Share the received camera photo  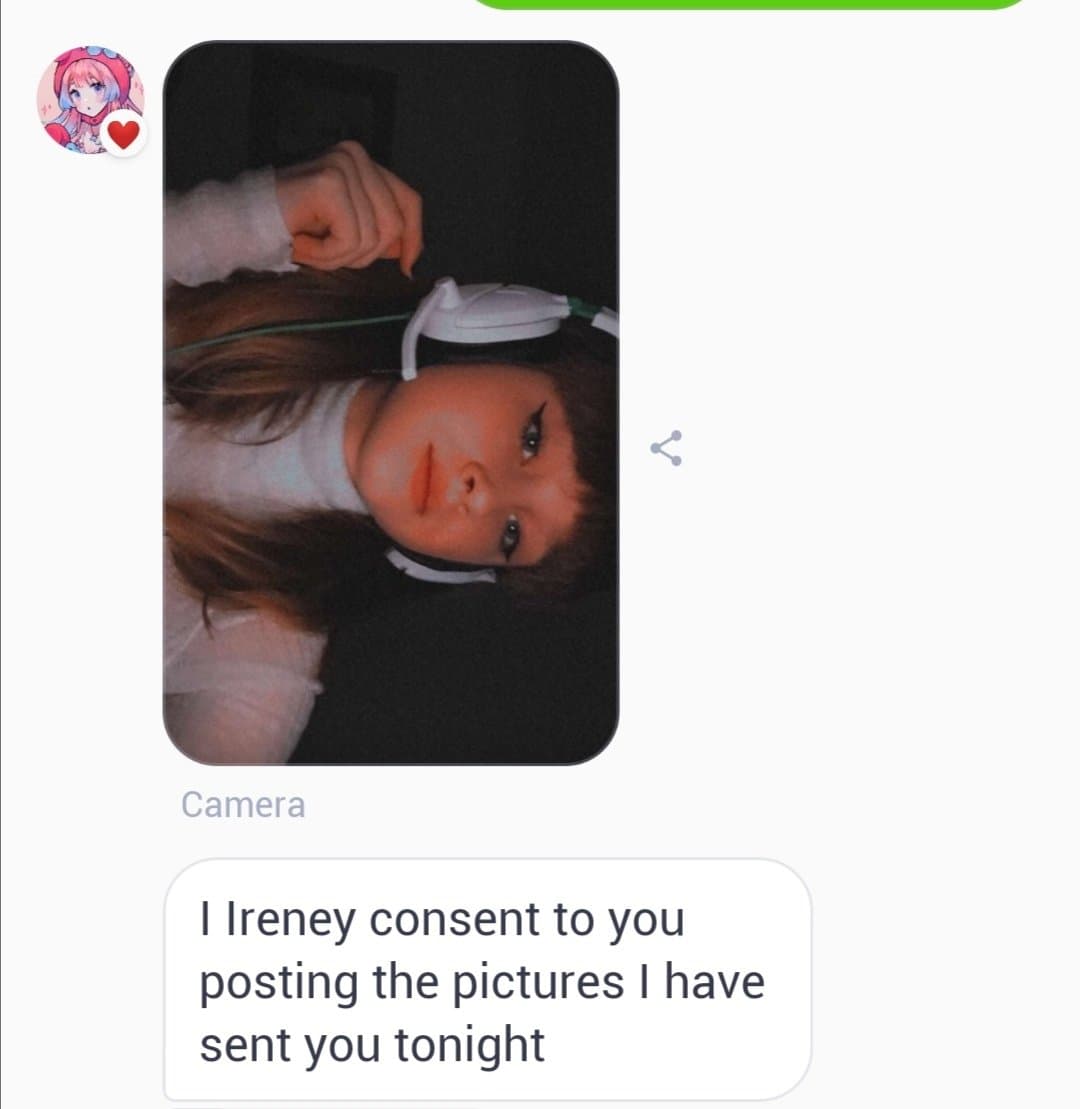666,448
